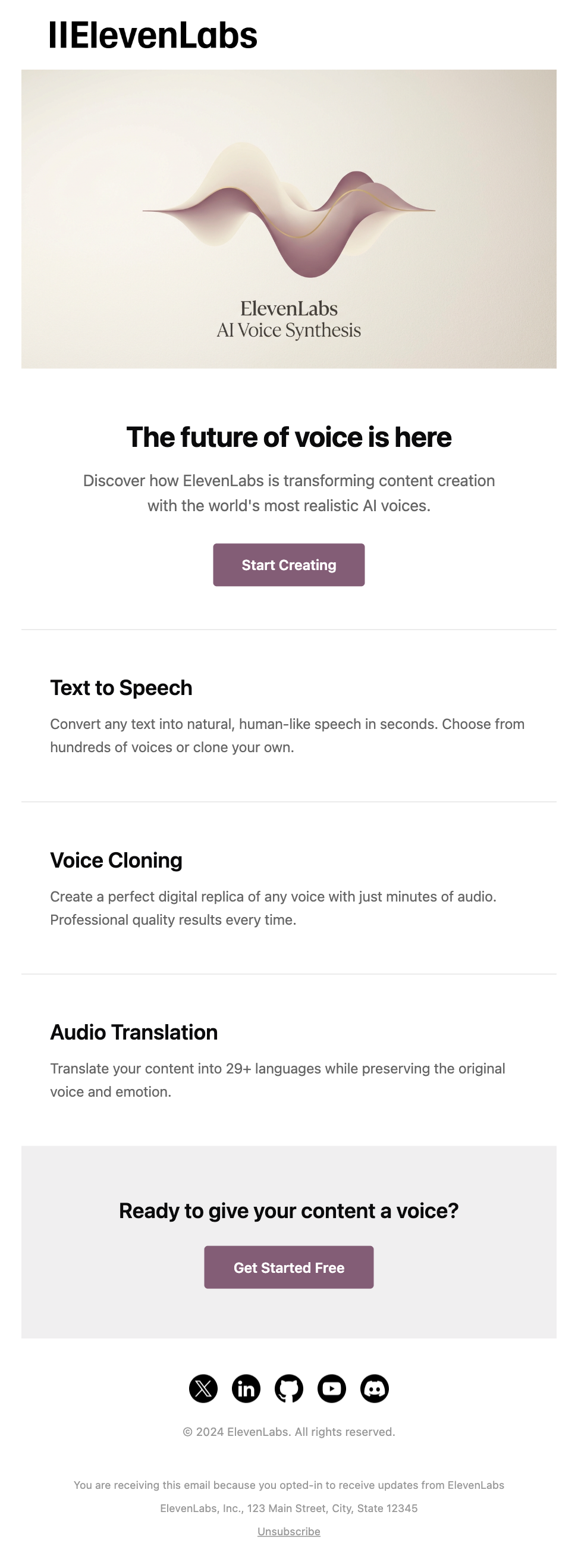Open the GitHub social icon

(289, 1388)
